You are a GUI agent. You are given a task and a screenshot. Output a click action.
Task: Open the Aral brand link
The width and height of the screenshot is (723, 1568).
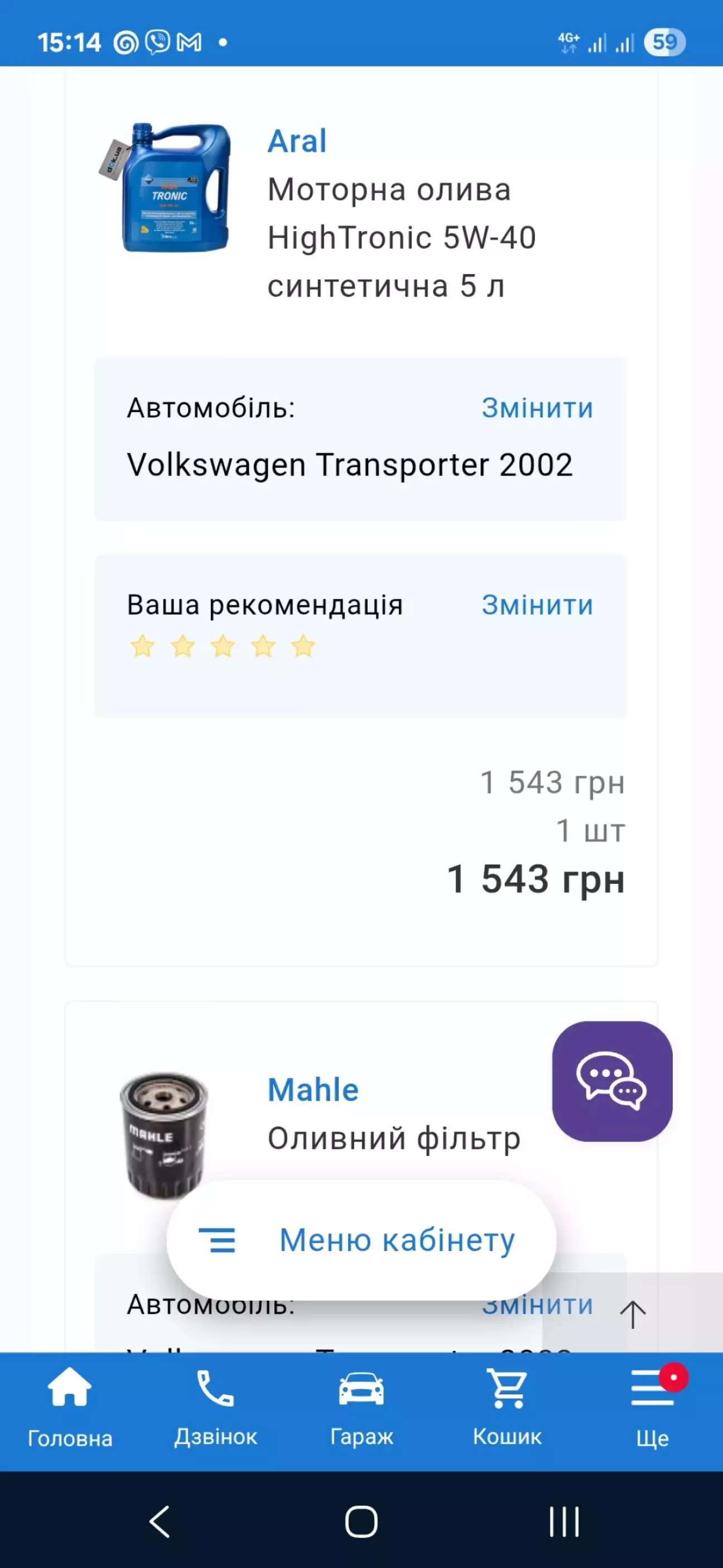297,141
